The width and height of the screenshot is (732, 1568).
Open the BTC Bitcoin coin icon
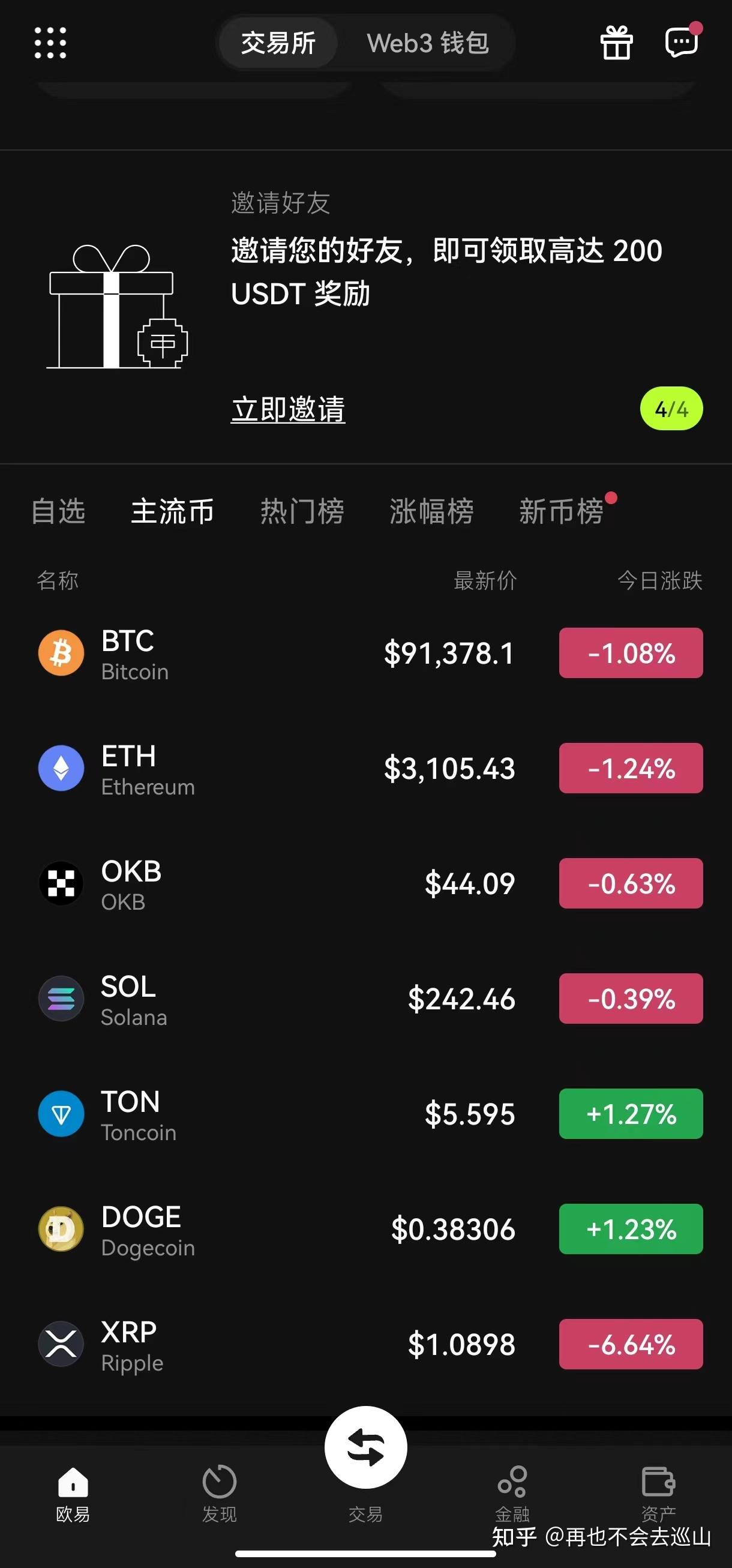tap(61, 652)
